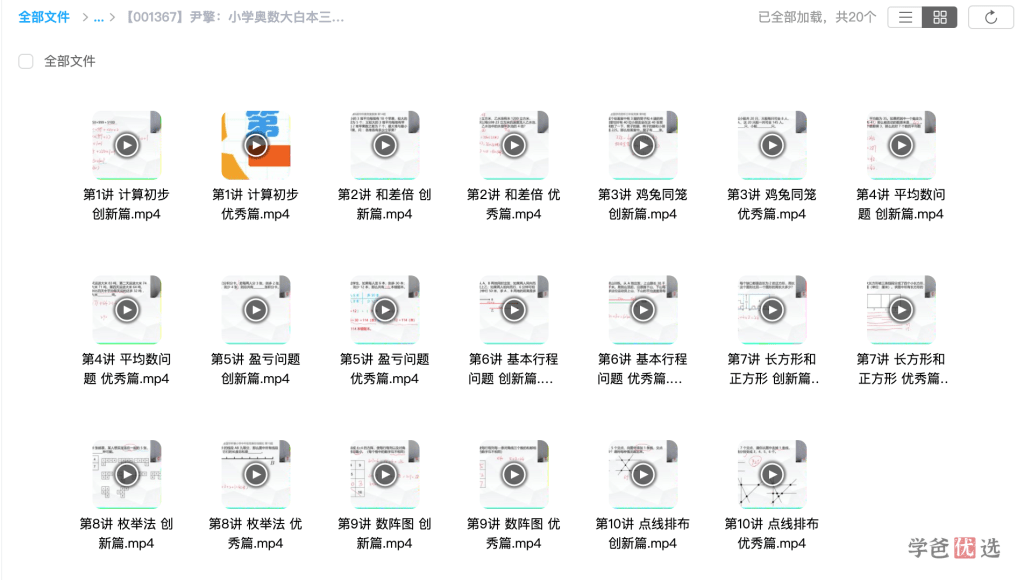Image resolution: width=1024 pixels, height=580 pixels.
Task: Open 第2讲 和差倍 优秀篇.mp4
Action: [x=514, y=146]
